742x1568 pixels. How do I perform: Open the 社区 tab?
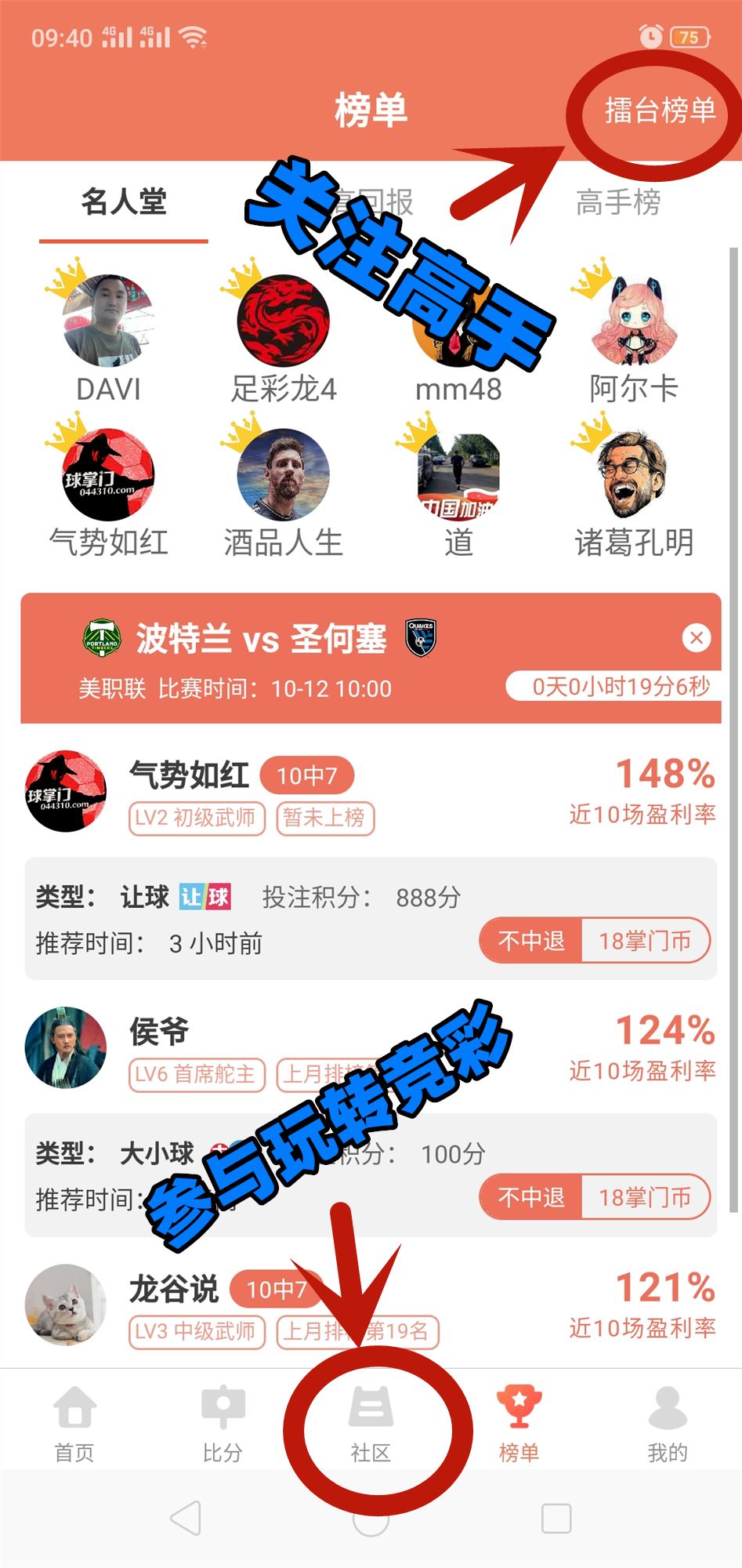[x=371, y=1425]
